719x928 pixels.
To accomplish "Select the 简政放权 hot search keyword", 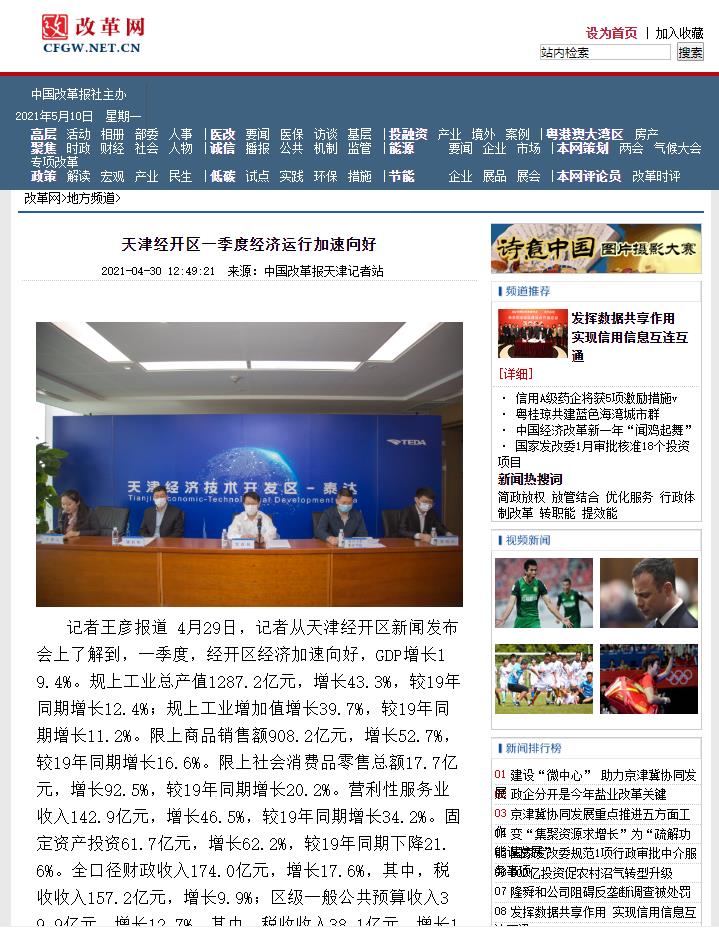I will 521,497.
